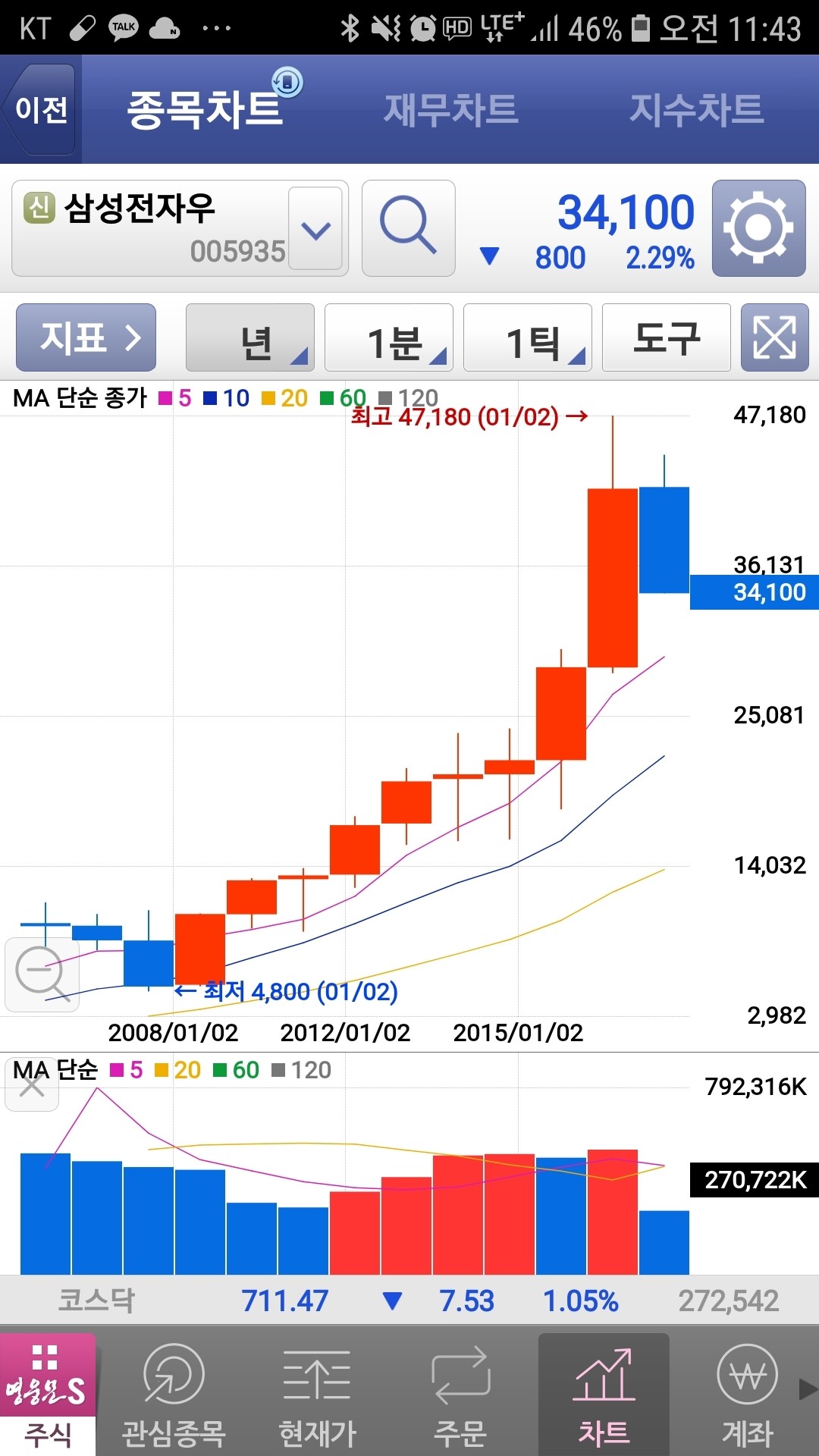Screen dimensions: 819x1456
Task: Switch to the 재무차트 tab
Action: pos(451,108)
